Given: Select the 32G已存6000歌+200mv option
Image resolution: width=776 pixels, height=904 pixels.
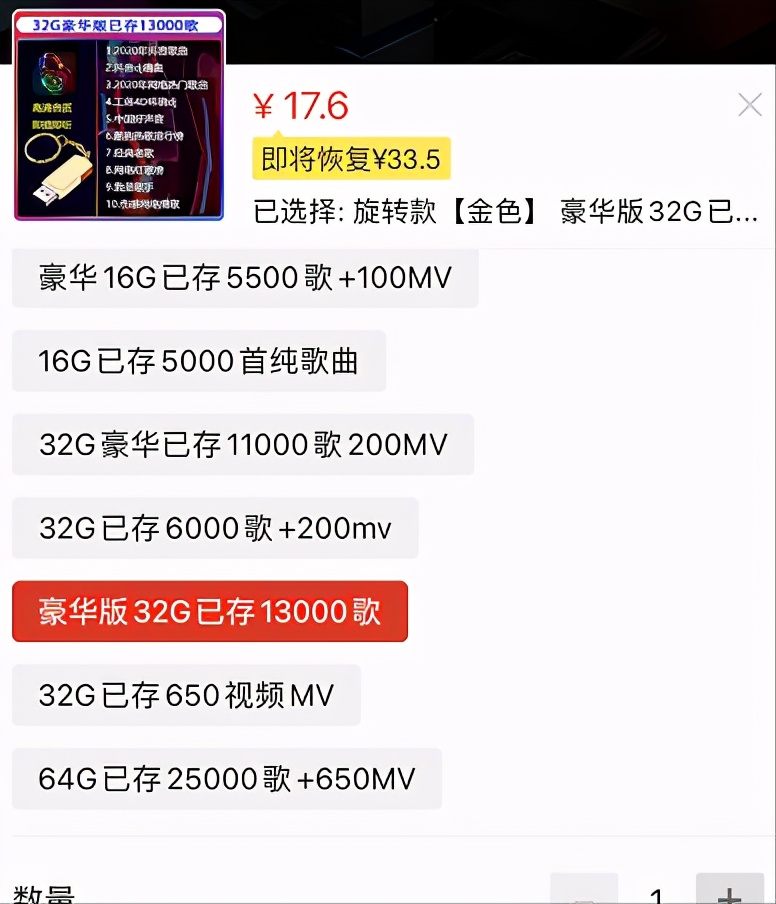Looking at the screenshot, I should tap(213, 528).
